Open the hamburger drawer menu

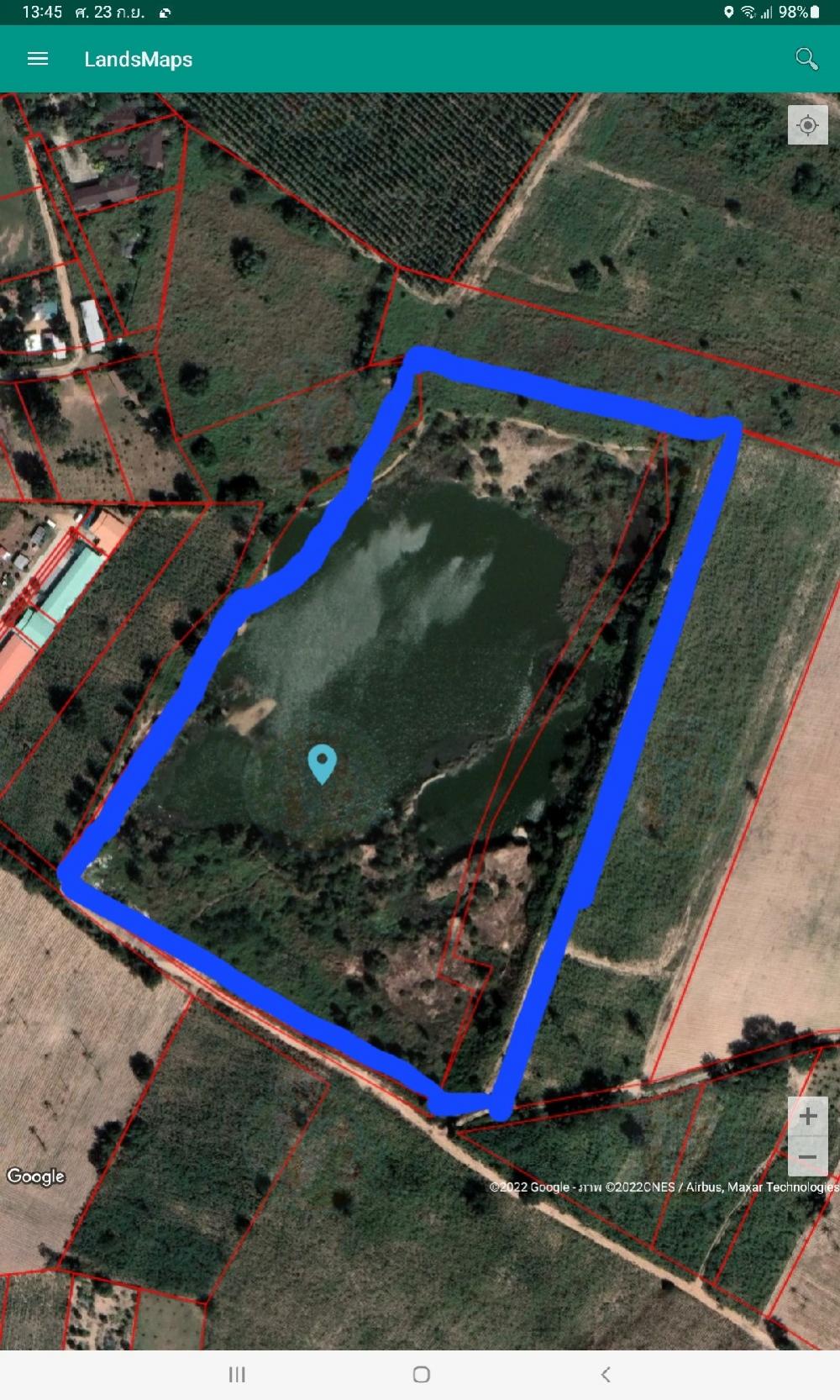[38, 59]
